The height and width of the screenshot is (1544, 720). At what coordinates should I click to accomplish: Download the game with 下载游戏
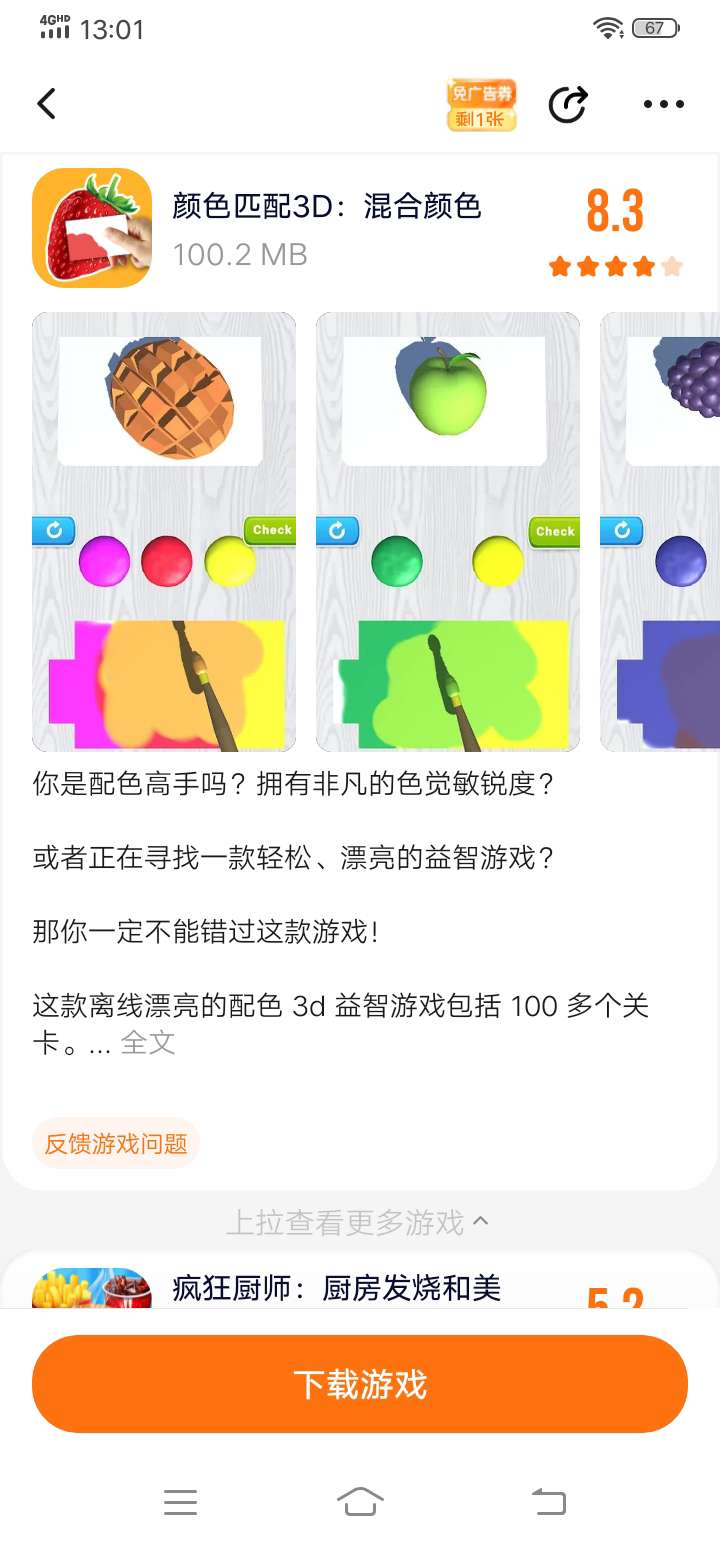(360, 1384)
